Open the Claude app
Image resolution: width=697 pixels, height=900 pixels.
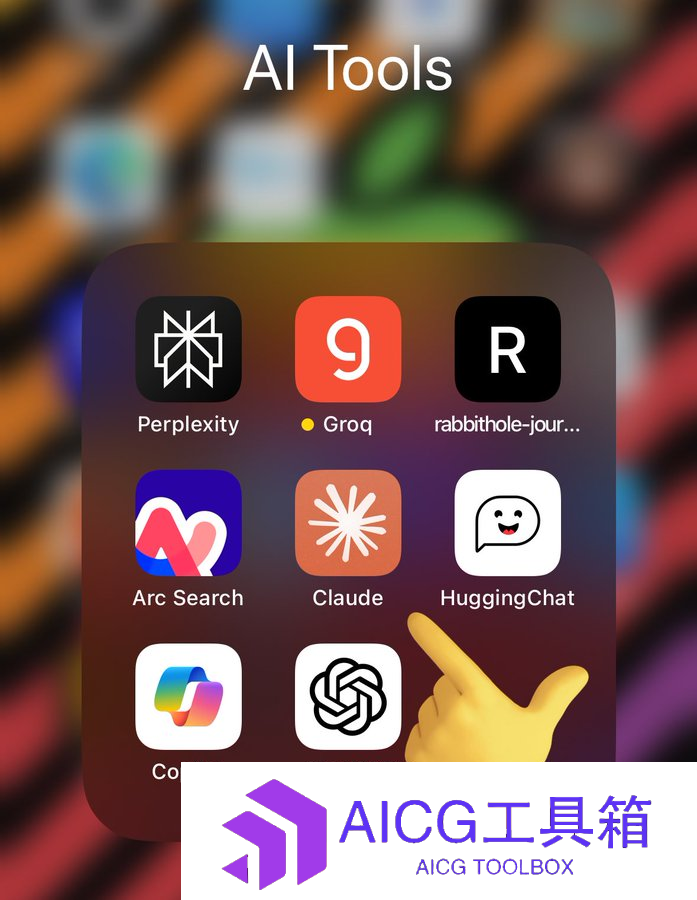tap(348, 523)
